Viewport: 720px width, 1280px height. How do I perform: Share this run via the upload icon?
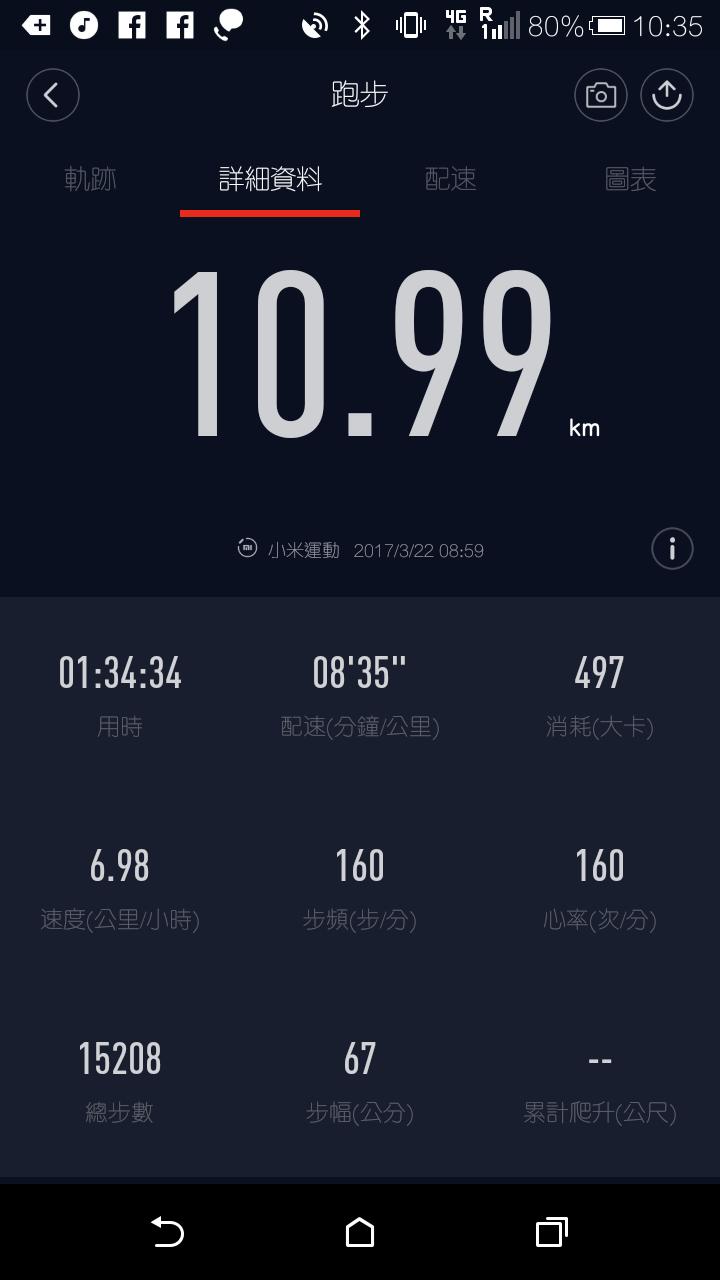point(666,95)
